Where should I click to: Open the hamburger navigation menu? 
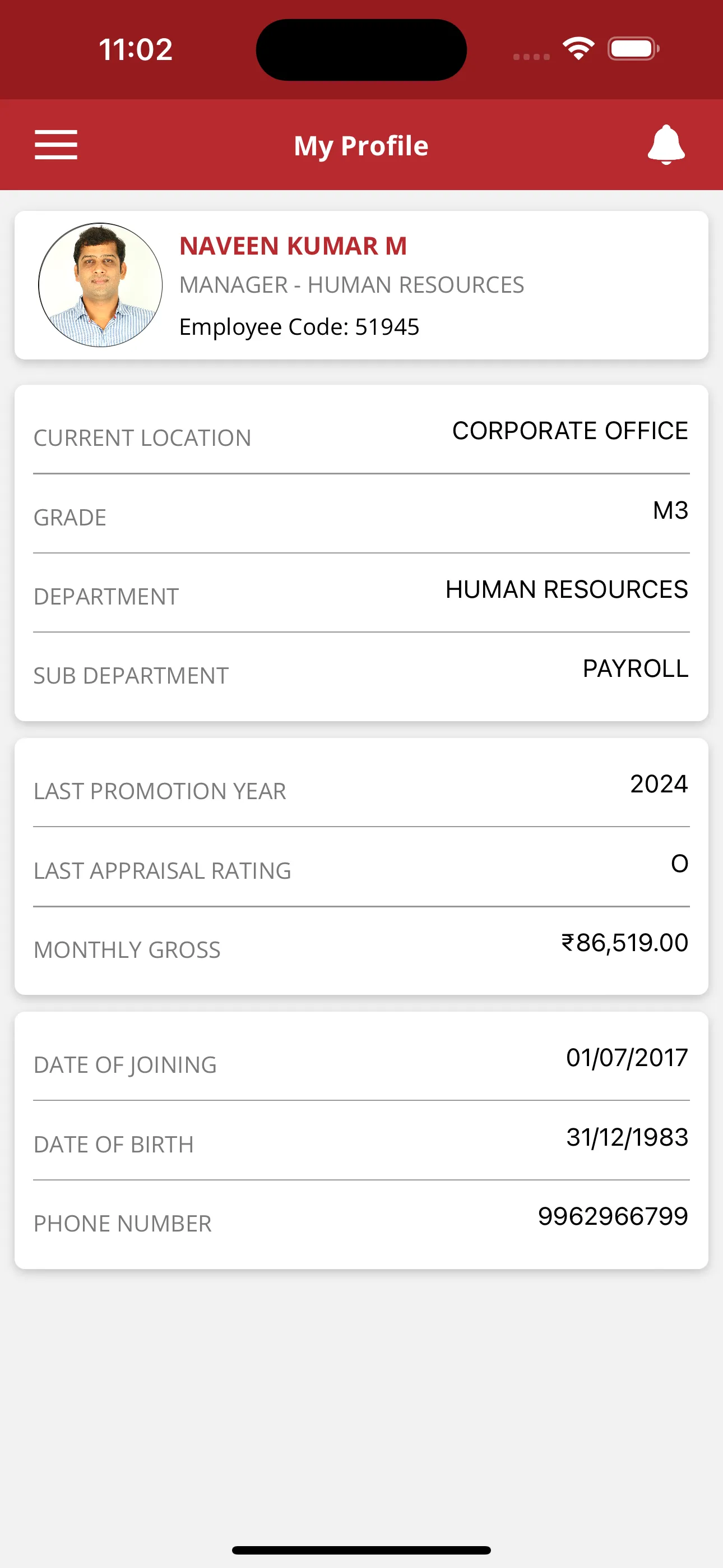tap(56, 145)
